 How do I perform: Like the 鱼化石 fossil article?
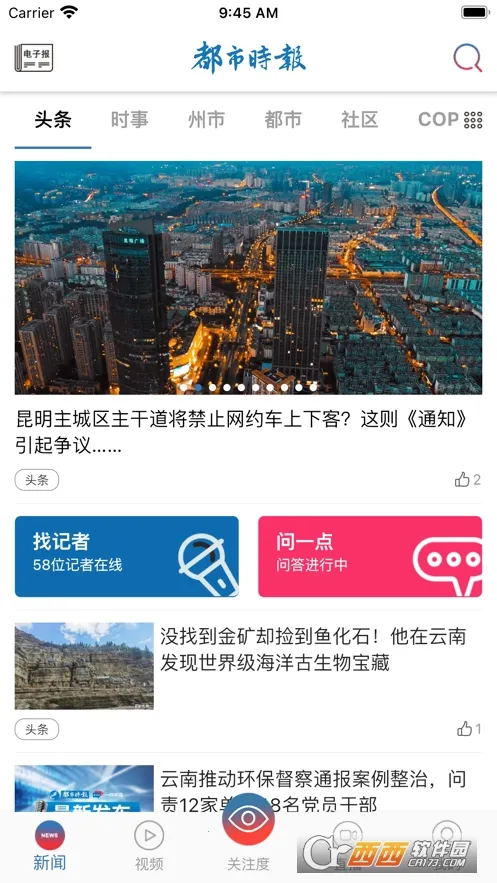coord(469,729)
